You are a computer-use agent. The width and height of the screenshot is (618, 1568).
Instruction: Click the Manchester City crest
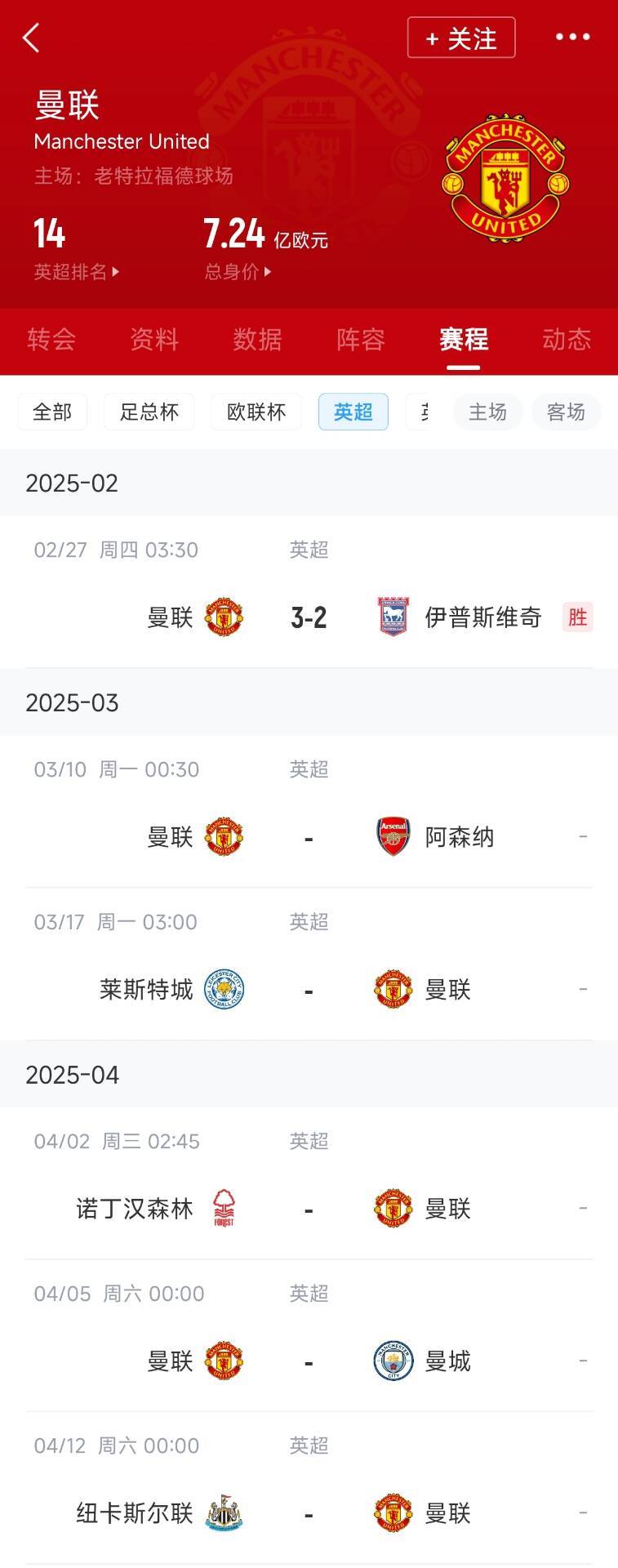click(x=393, y=1360)
